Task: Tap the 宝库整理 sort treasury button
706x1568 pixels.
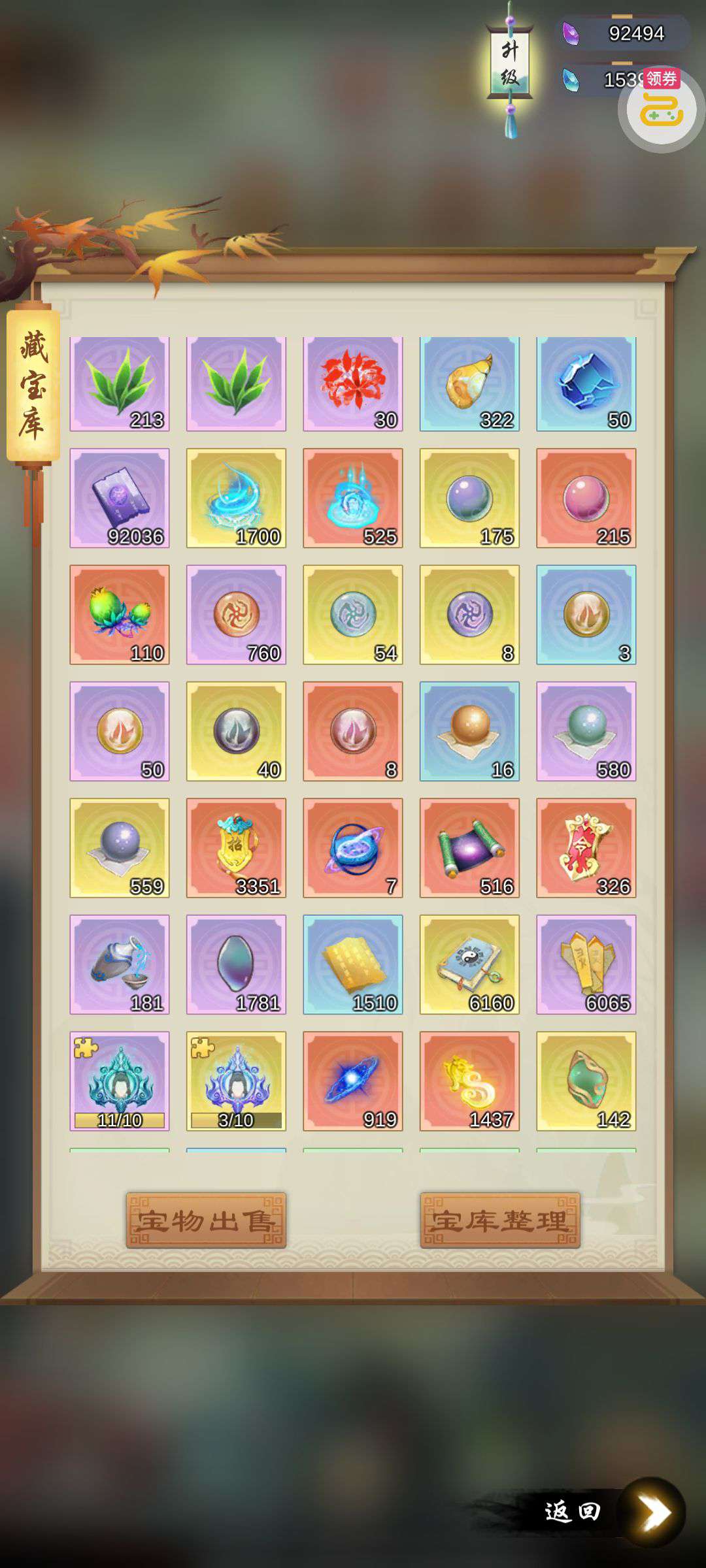Action: 500,1220
